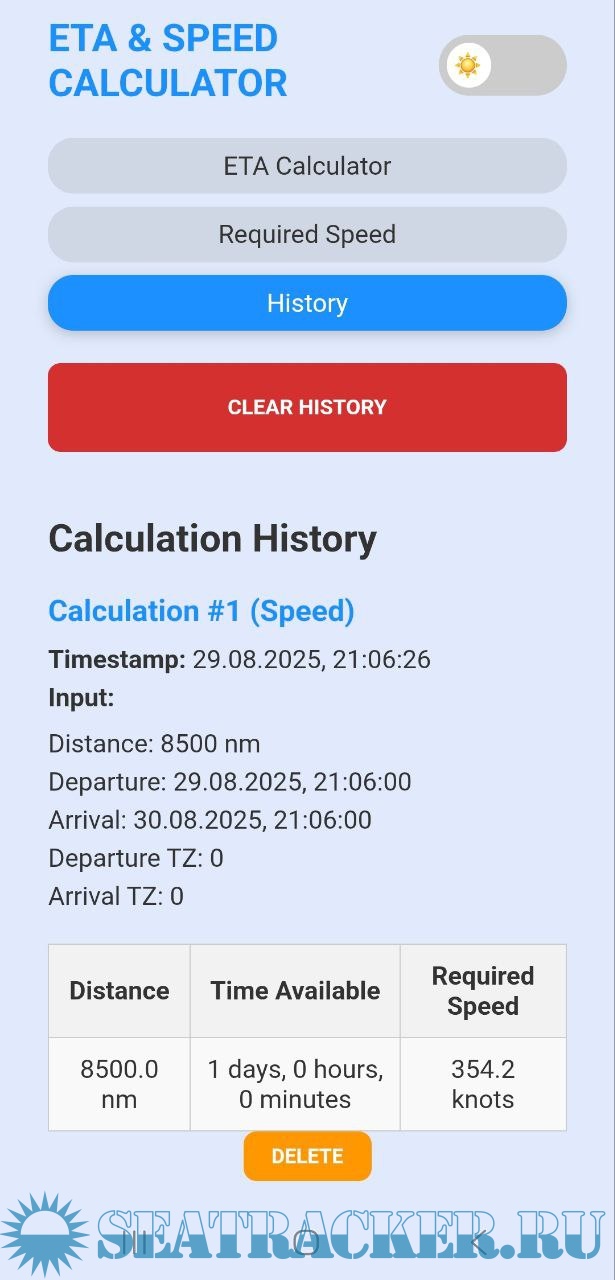
Task: Open the Required Speed tab
Action: tap(307, 235)
